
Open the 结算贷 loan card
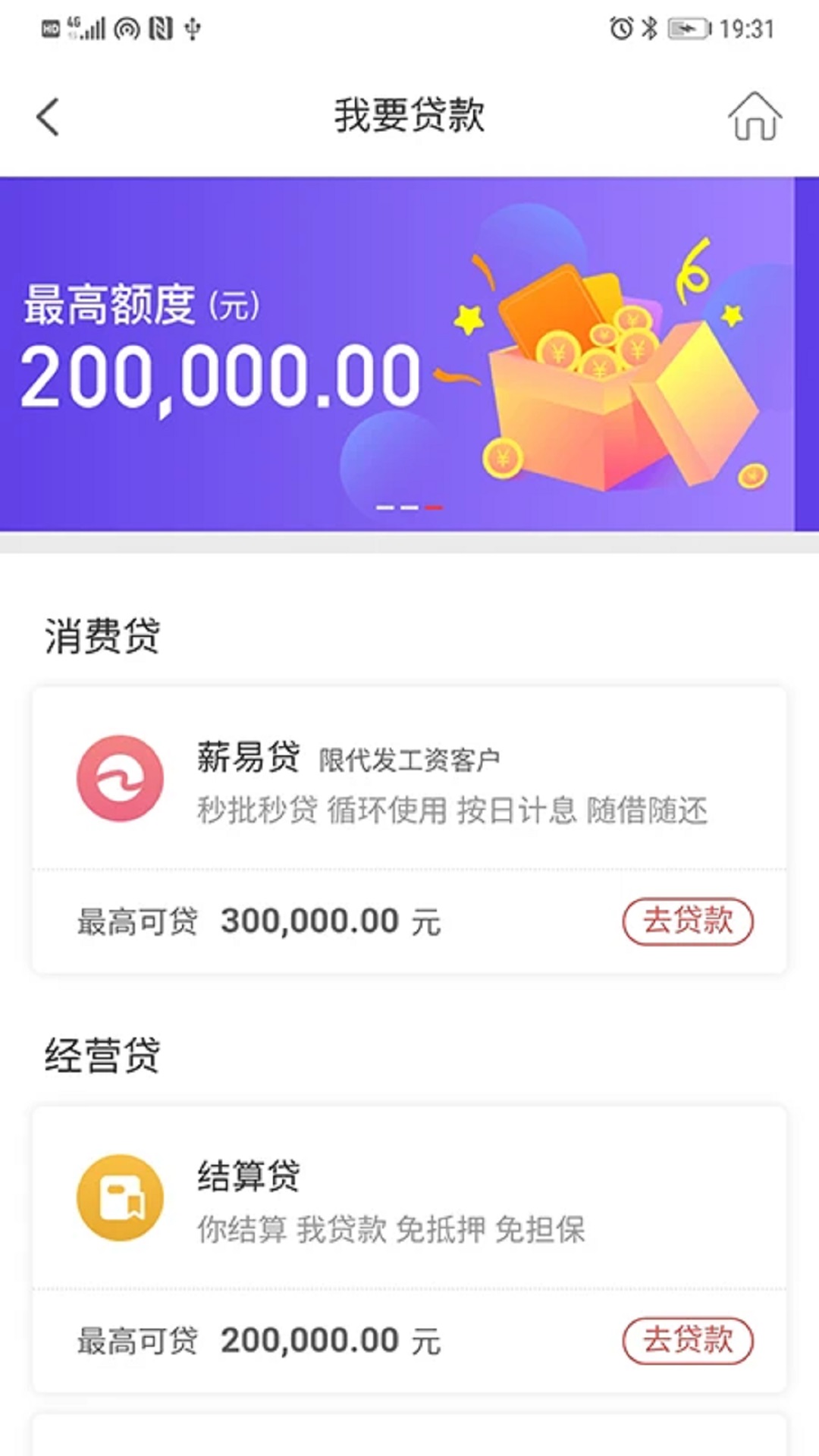409,1200
